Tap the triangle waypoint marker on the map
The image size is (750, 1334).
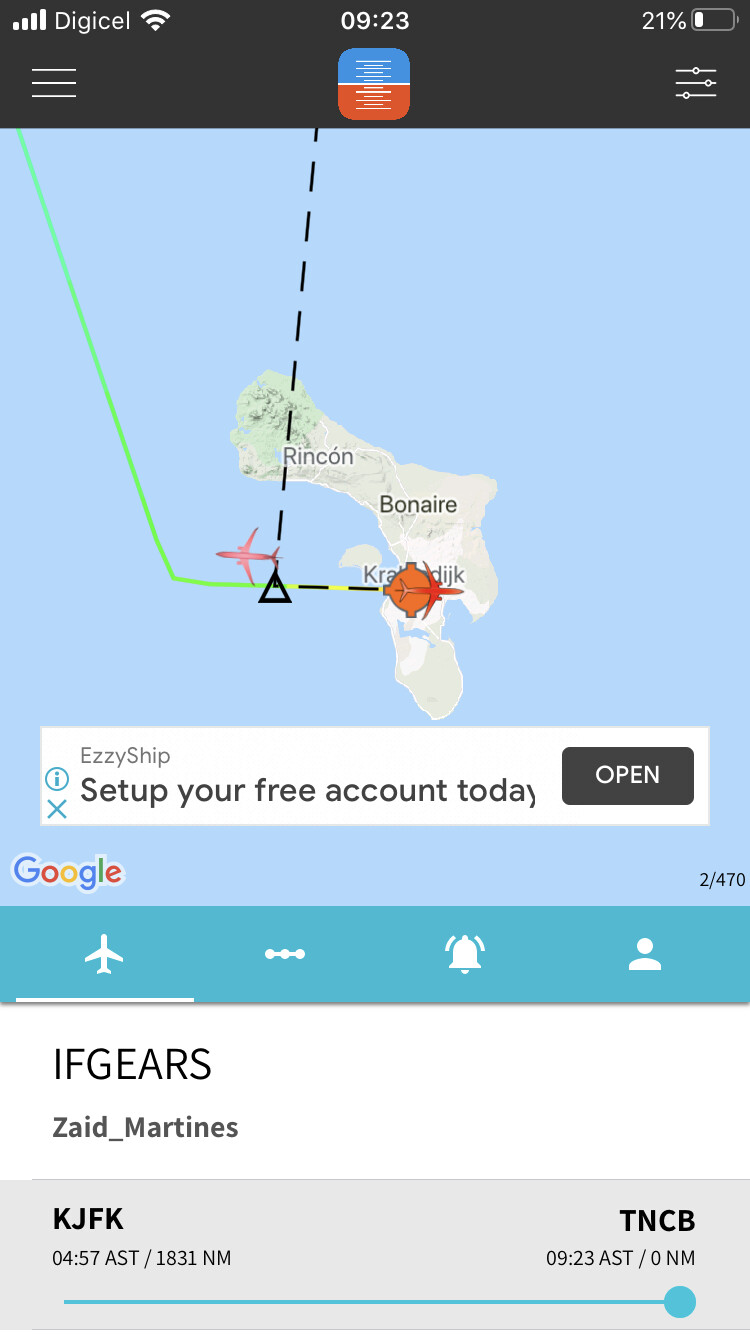[275, 587]
